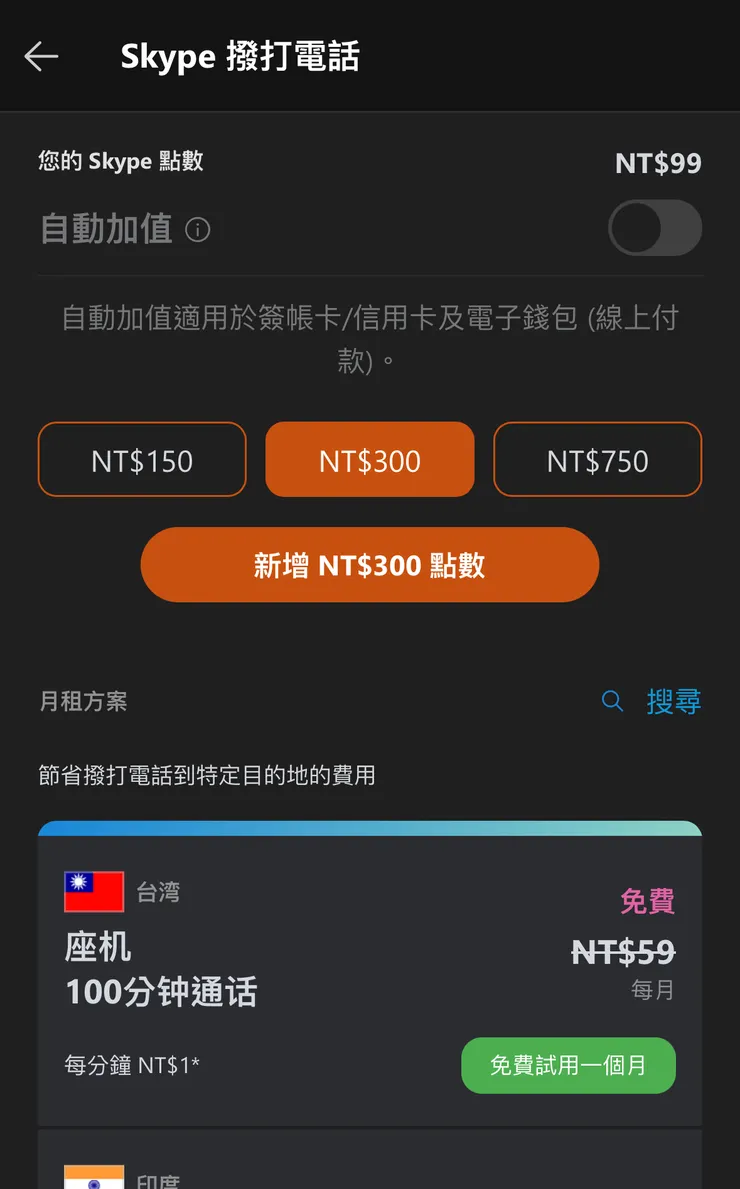Click the NT$99 Skype credit balance
The width and height of the screenshot is (740, 1189).
[x=658, y=163]
